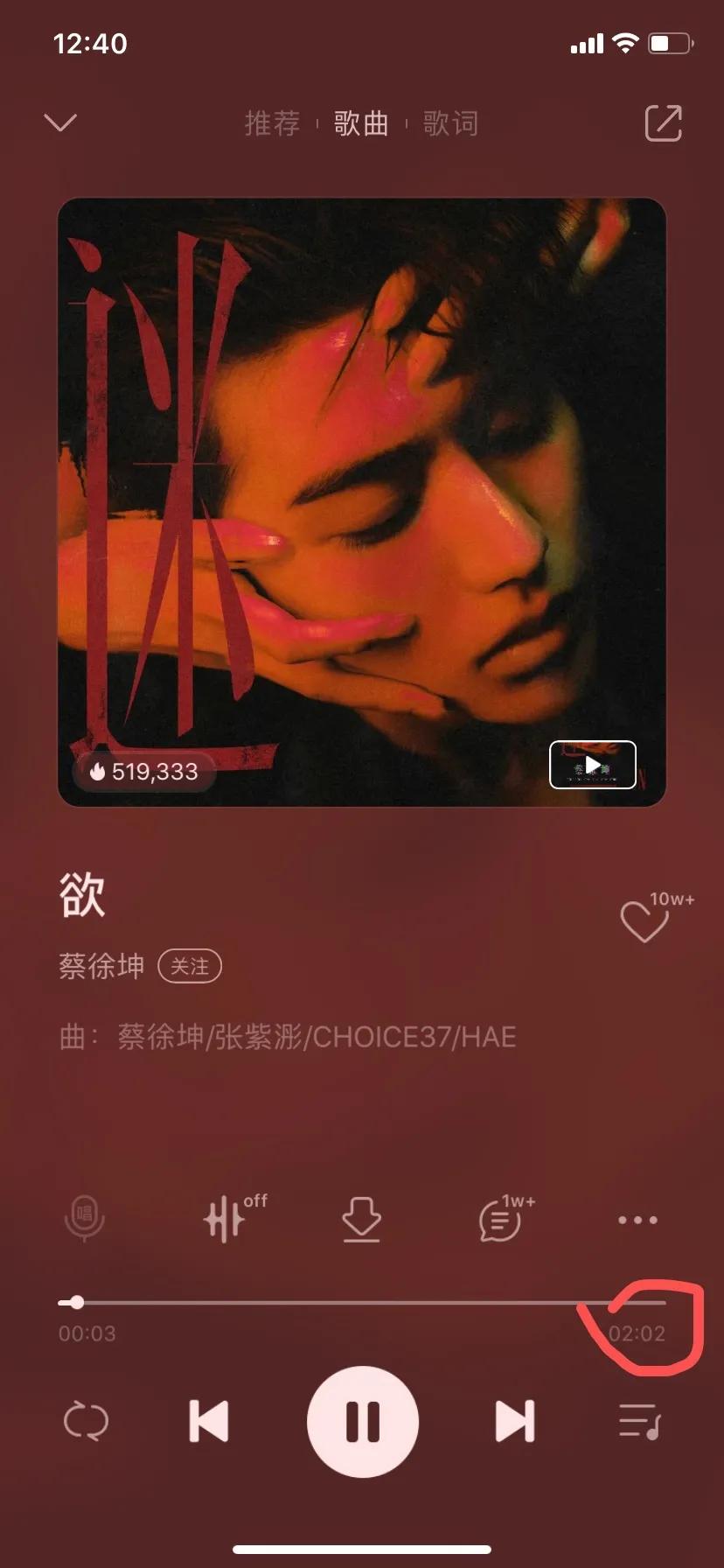Skip to the next track

515,1421
